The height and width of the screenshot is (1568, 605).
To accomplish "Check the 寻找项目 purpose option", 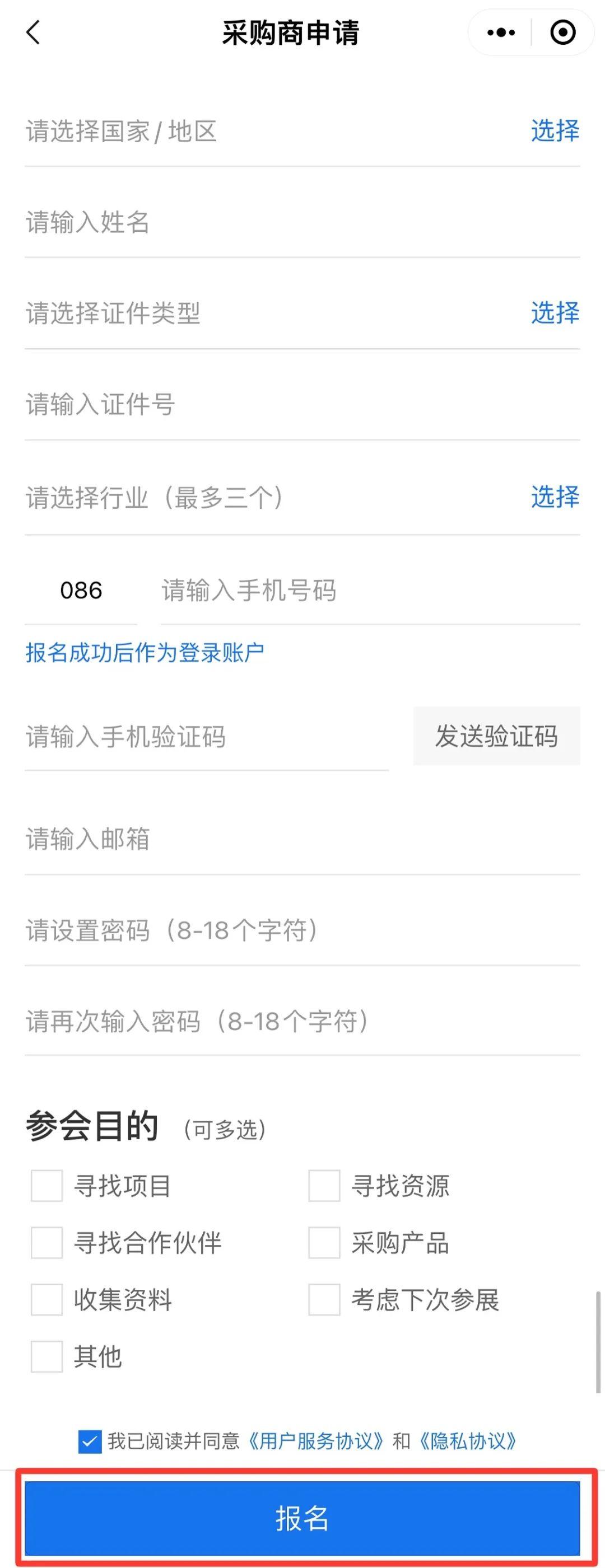I will [x=47, y=1186].
